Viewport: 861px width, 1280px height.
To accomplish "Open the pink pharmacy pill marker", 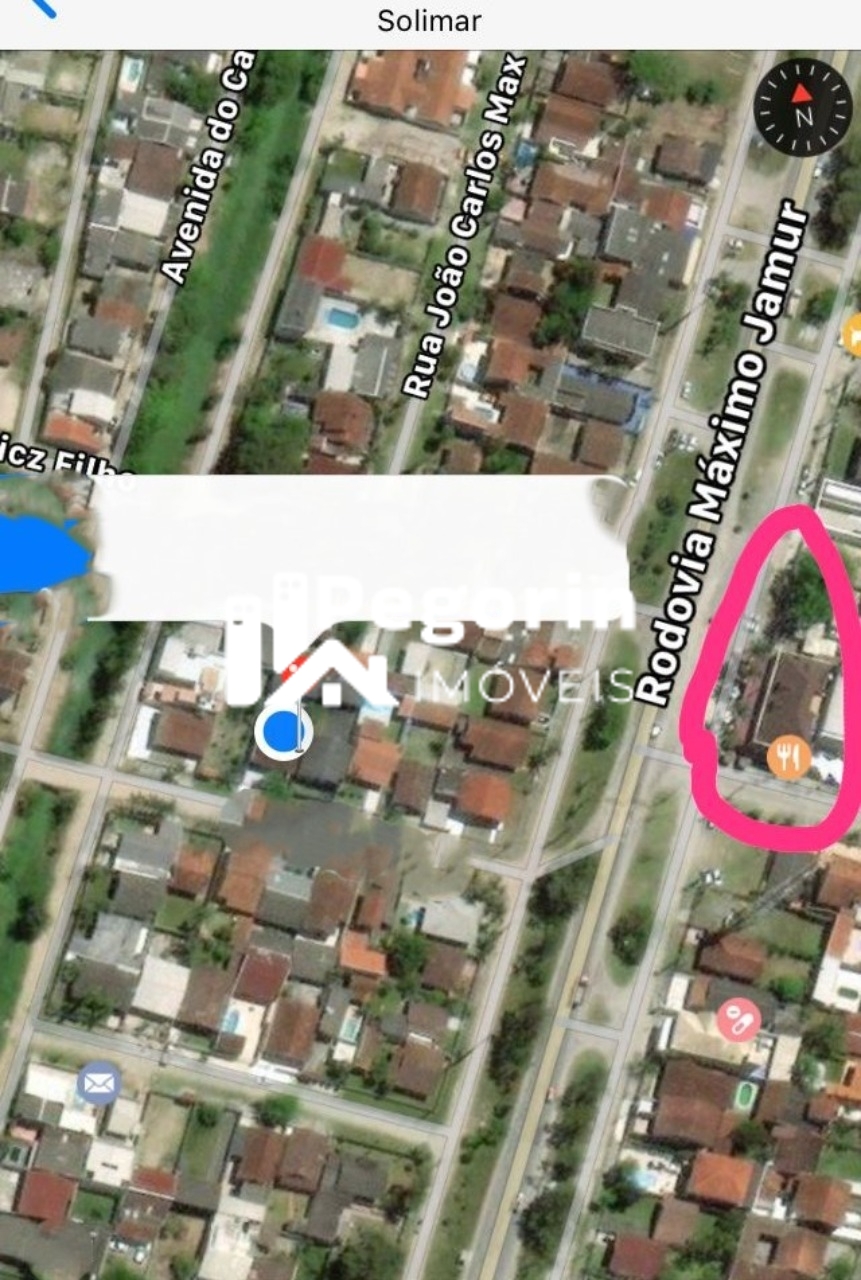I will coord(738,1021).
